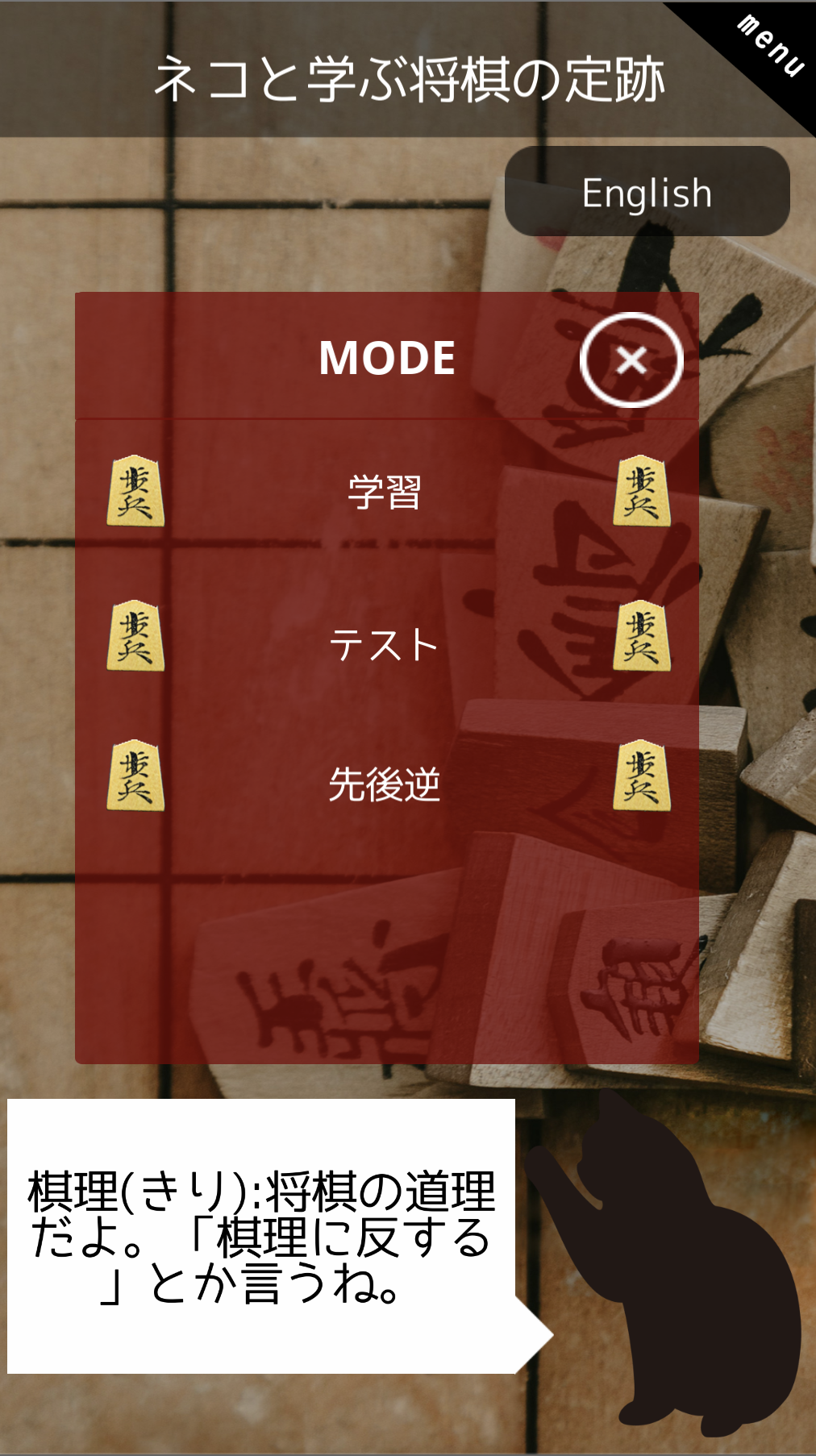The width and height of the screenshot is (816, 1456).
Task: Choose テスト mode
Action: tap(385, 644)
